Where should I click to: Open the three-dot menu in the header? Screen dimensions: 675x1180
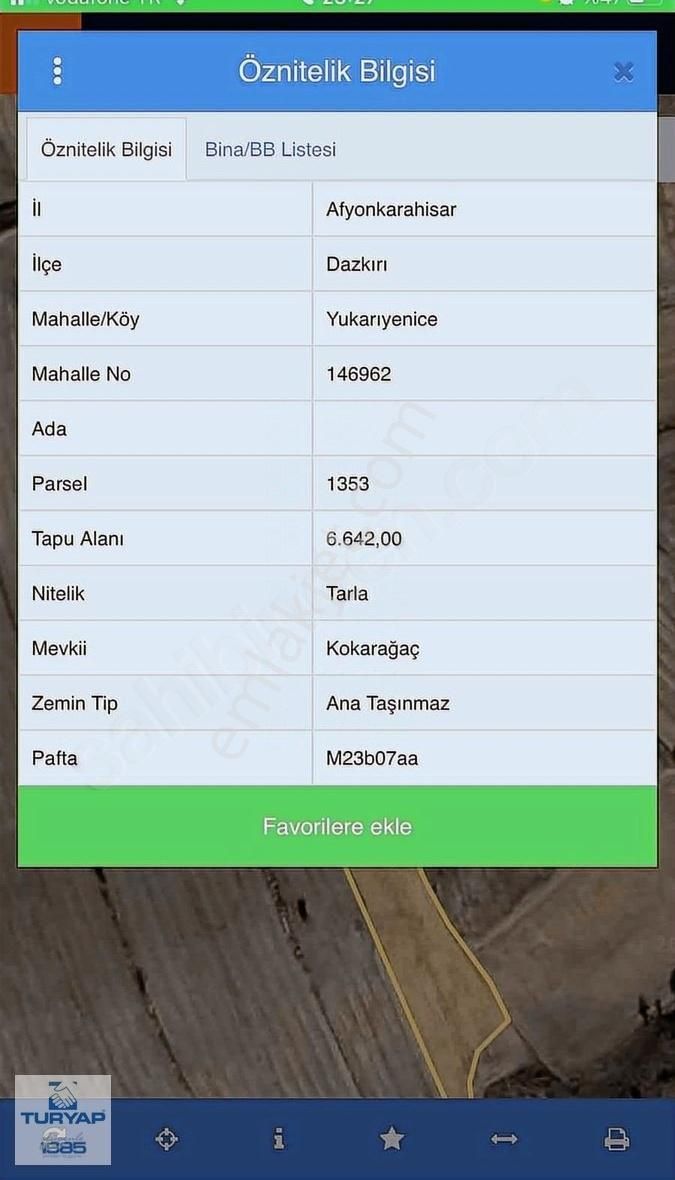point(57,71)
